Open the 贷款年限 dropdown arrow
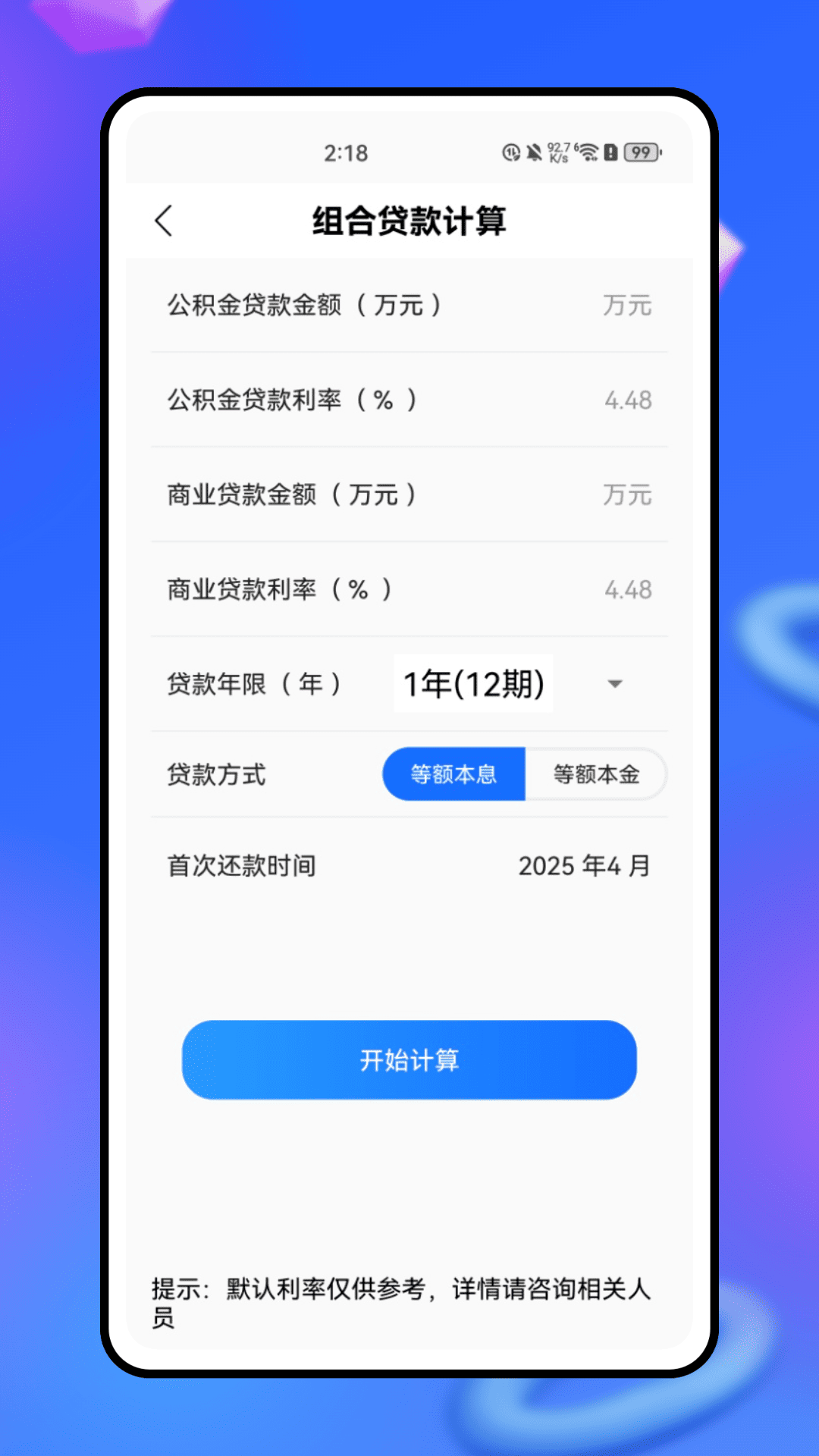The height and width of the screenshot is (1456, 819). pos(615,683)
